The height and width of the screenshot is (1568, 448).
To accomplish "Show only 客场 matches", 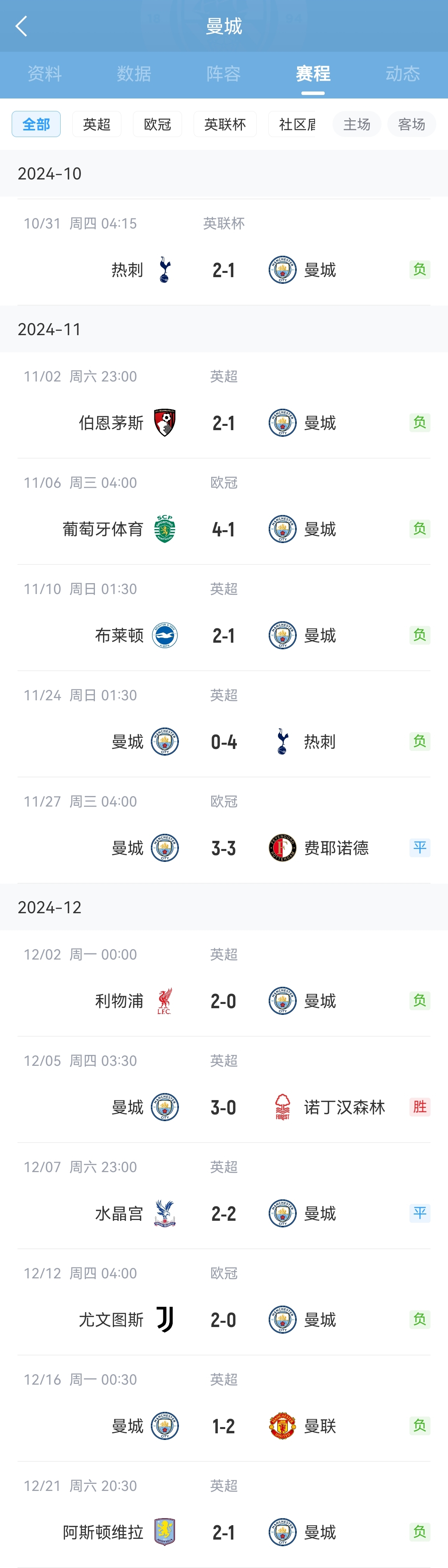I will (411, 124).
